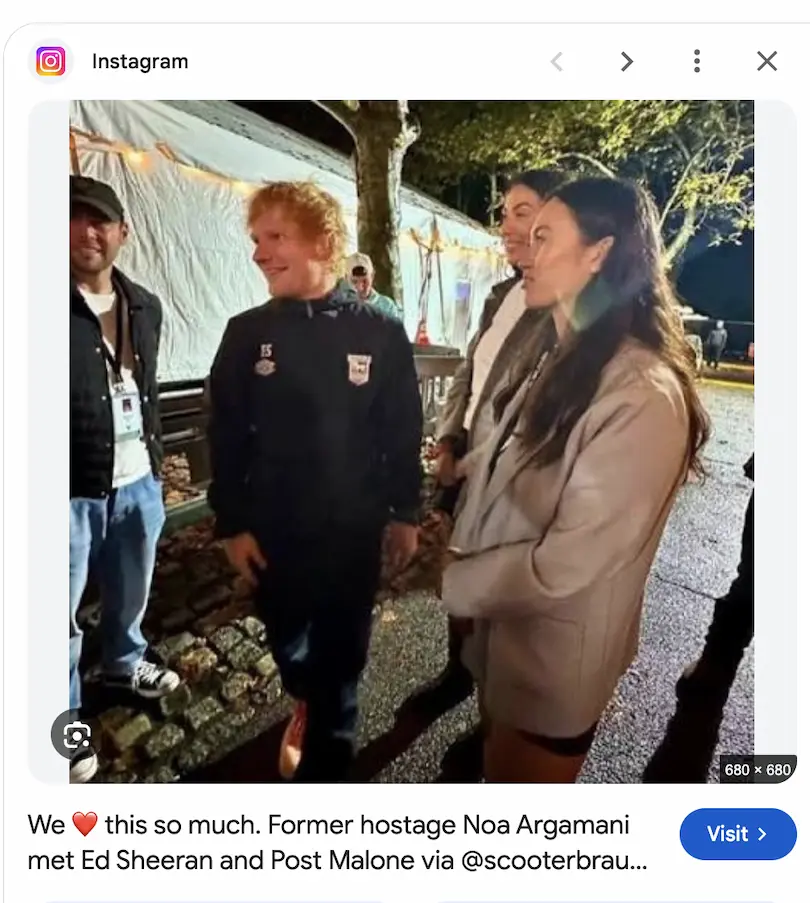Open the three-dot overflow menu
Image resolution: width=810 pixels, height=903 pixels.
point(697,61)
